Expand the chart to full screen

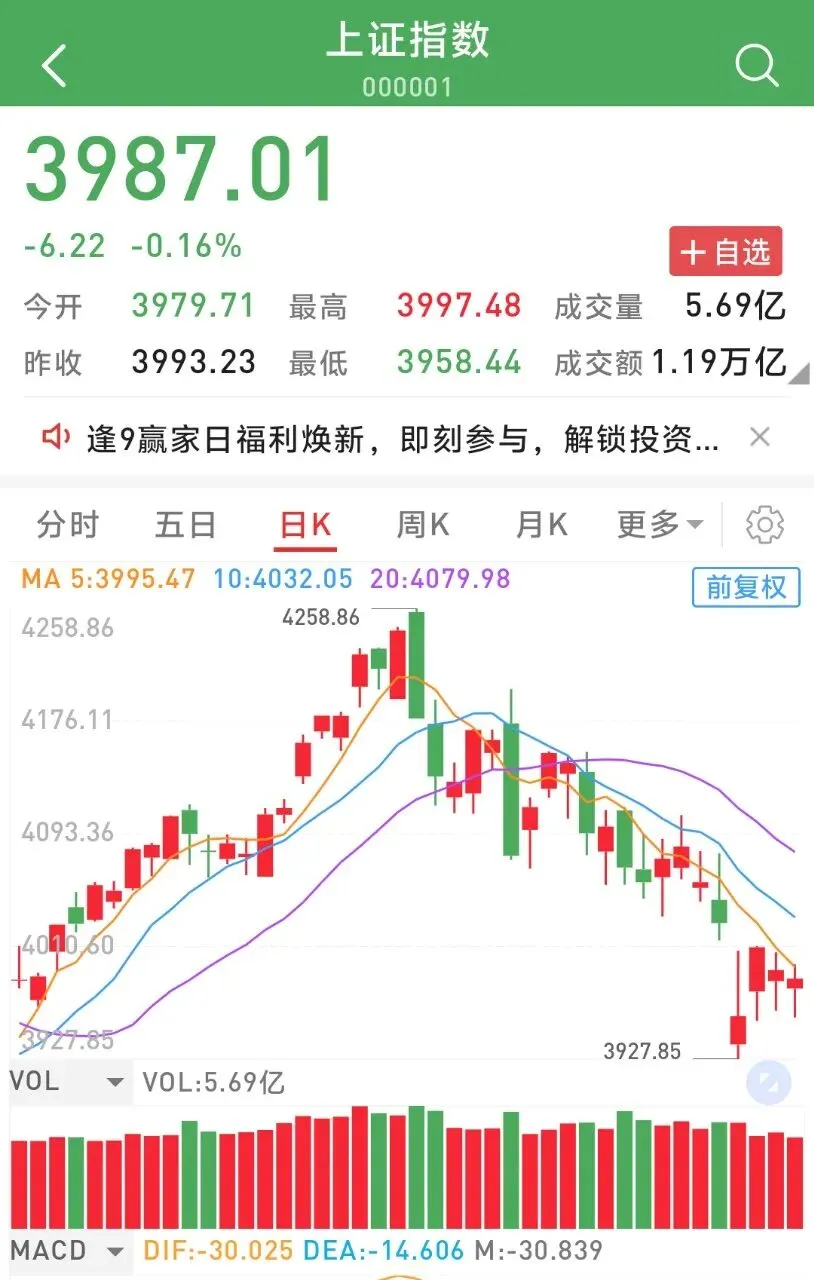coord(769,1083)
